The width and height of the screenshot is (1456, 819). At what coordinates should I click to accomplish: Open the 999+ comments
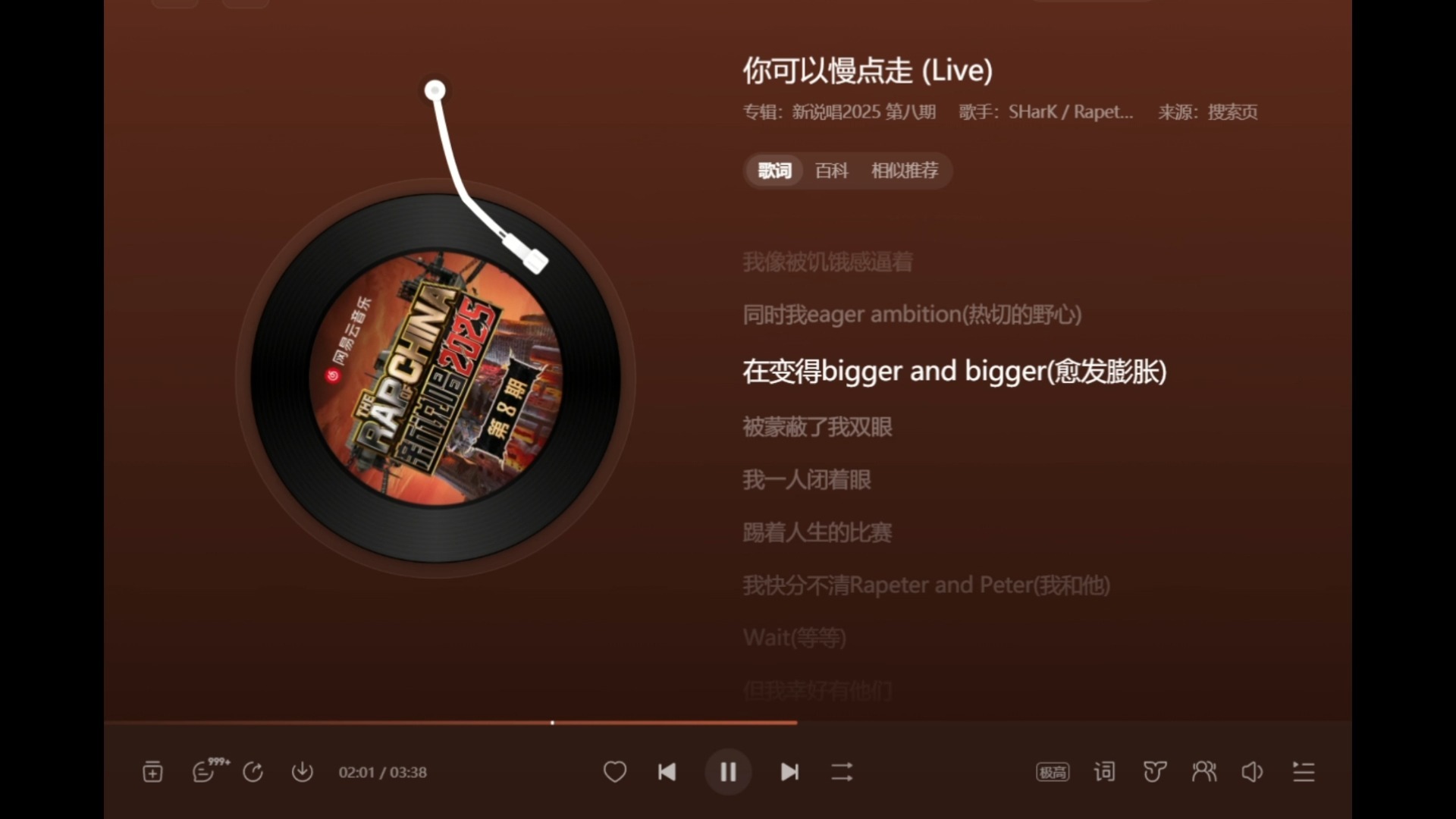pyautogui.click(x=205, y=772)
